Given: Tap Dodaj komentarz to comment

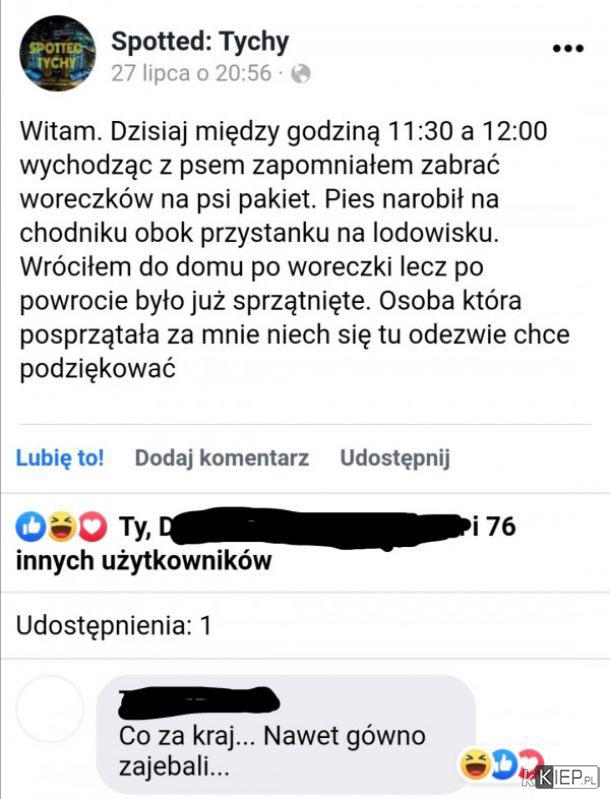Looking at the screenshot, I should 222,458.
